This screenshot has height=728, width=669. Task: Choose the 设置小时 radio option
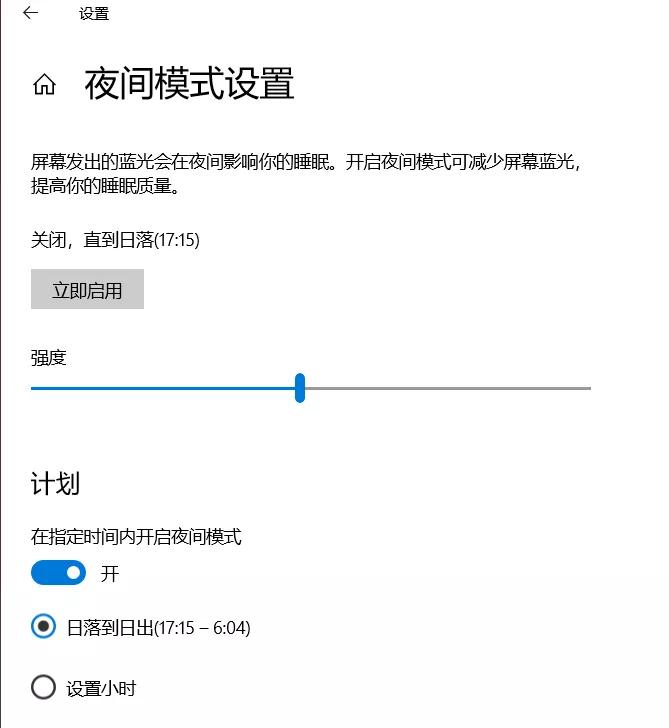tap(43, 687)
